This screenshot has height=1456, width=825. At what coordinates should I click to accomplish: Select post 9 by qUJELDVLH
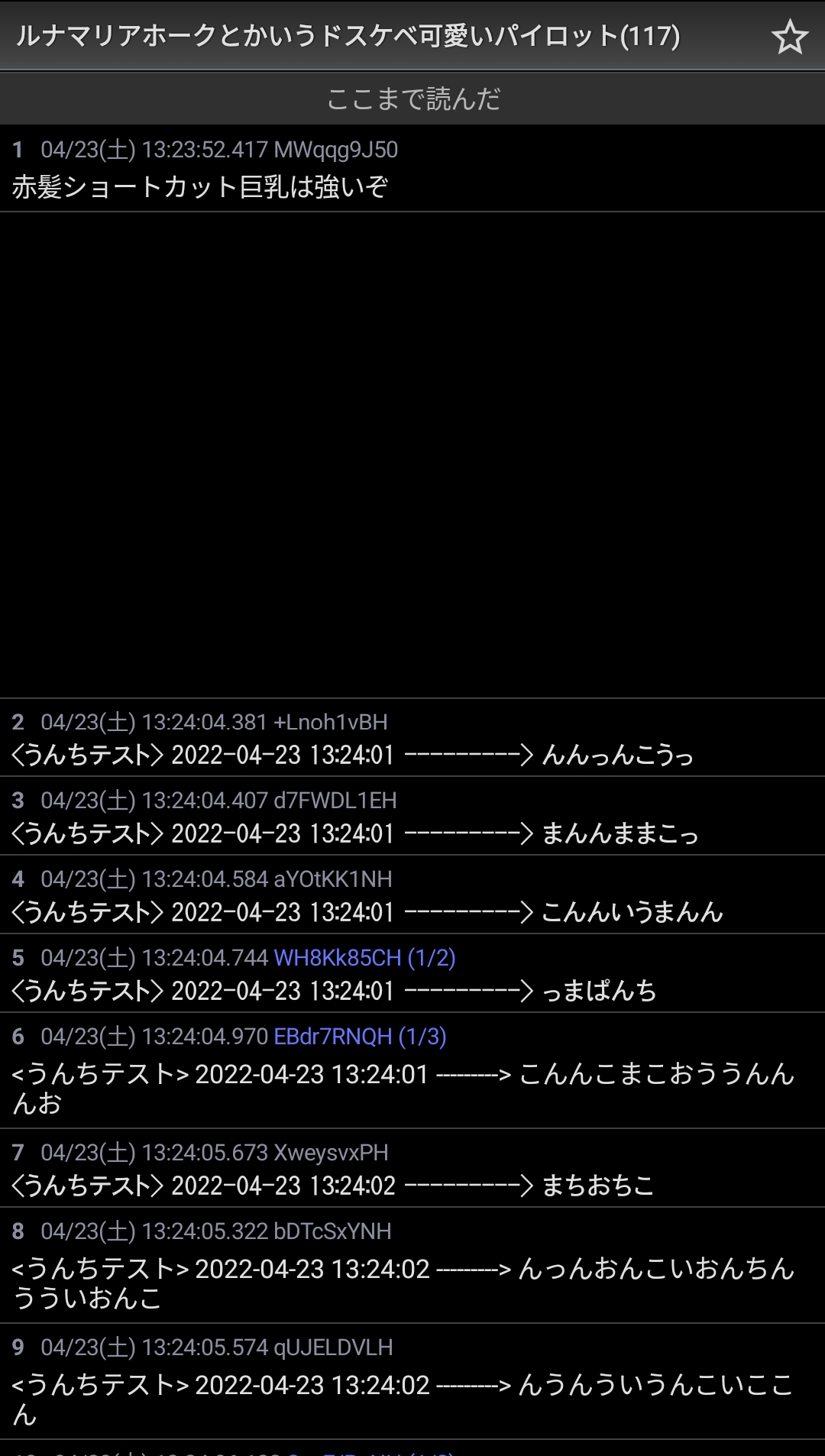click(x=412, y=1381)
